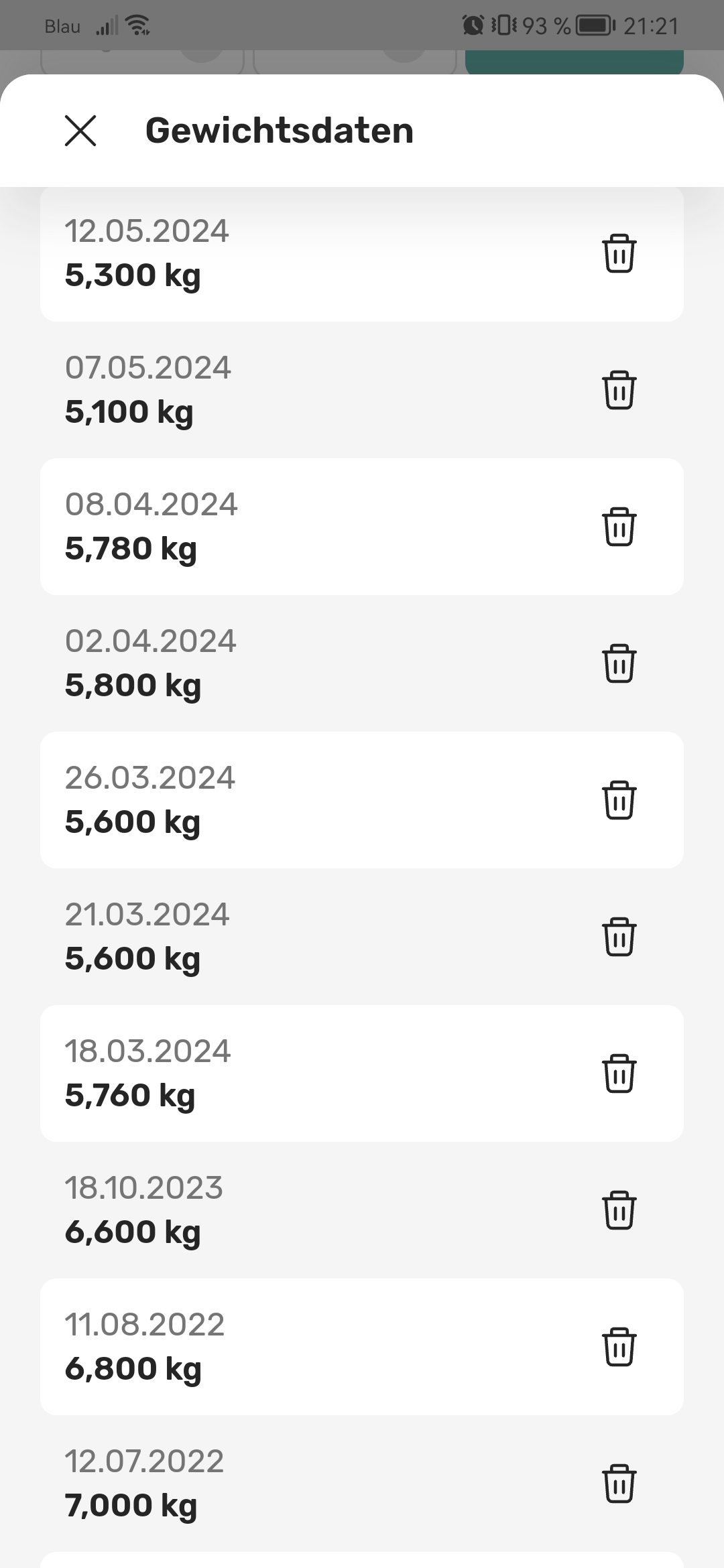The width and height of the screenshot is (724, 1568).
Task: Close the Gewichtsdaten sheet
Action: (80, 130)
